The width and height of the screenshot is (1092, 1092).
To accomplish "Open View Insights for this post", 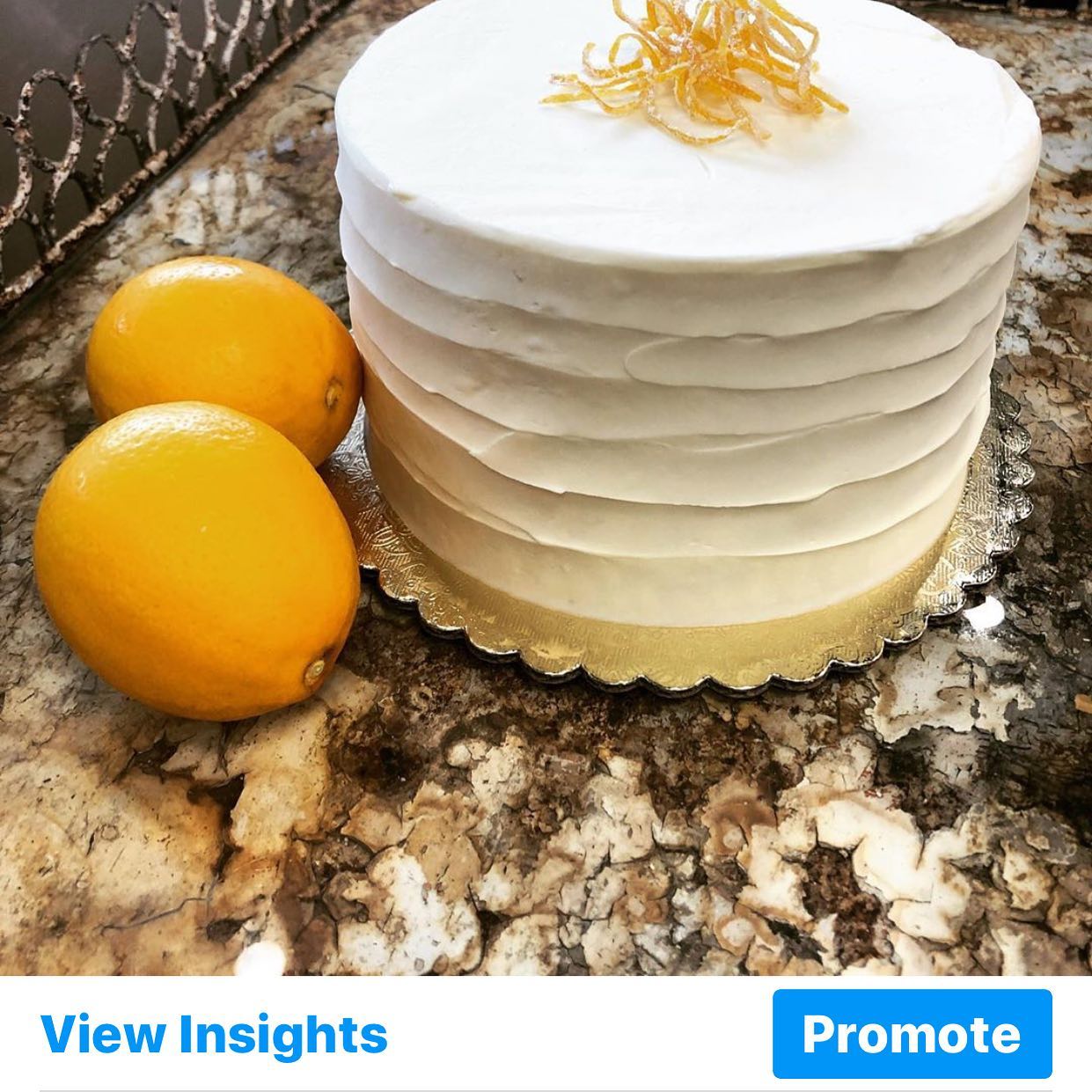I will pos(214,1034).
